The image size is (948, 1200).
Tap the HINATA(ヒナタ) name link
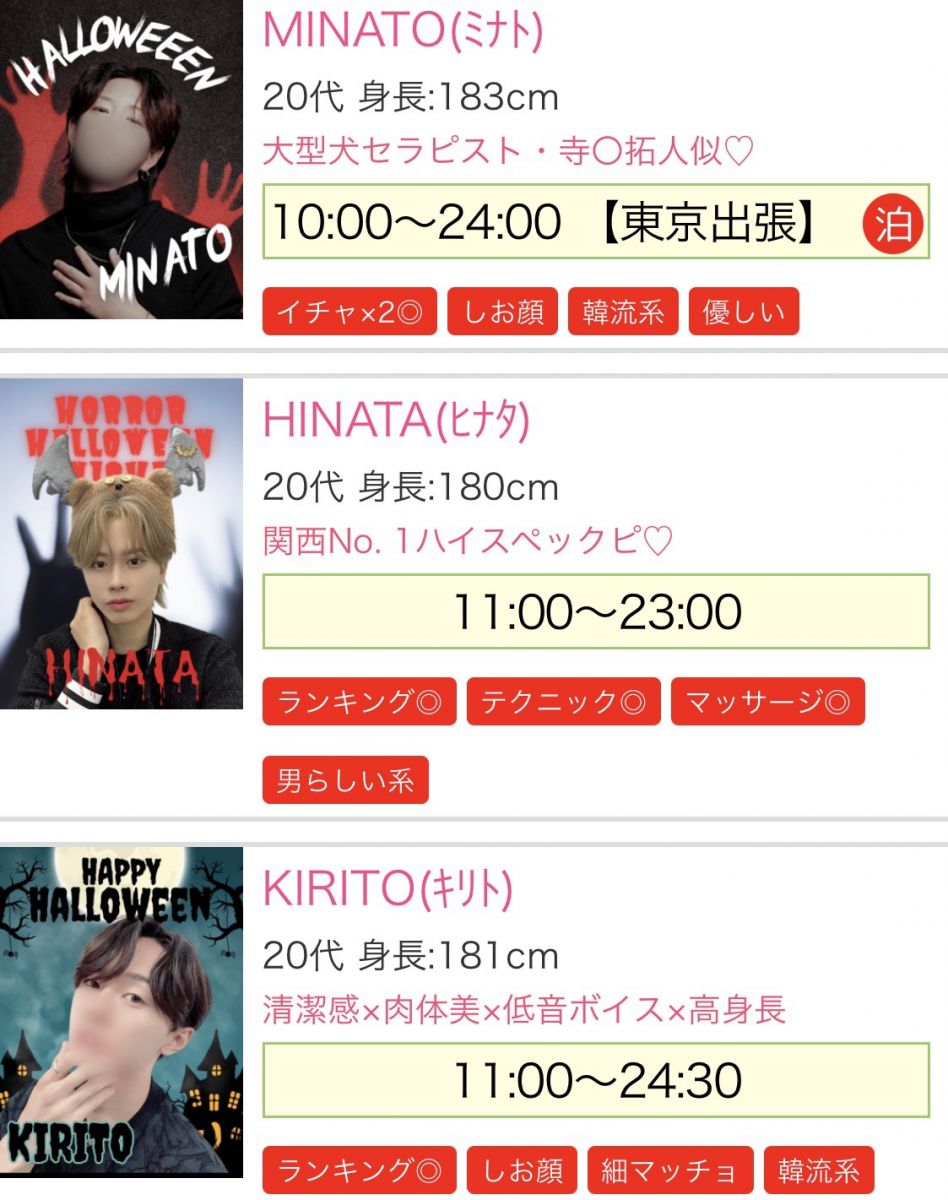[x=396, y=421]
